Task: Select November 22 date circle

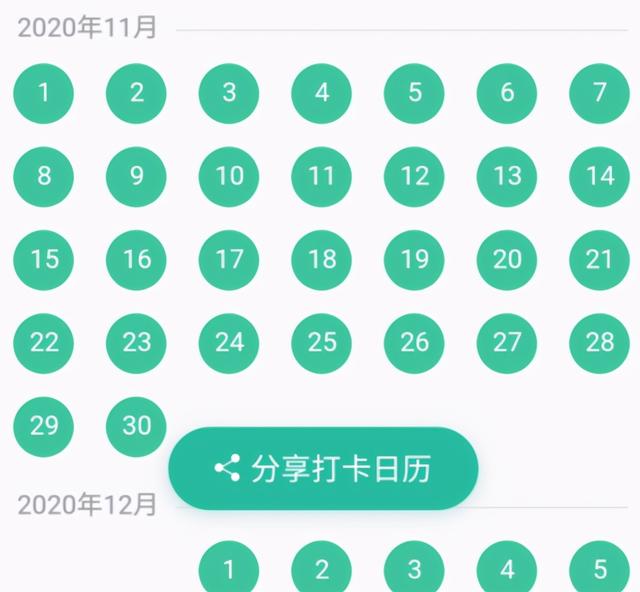Action: click(44, 342)
